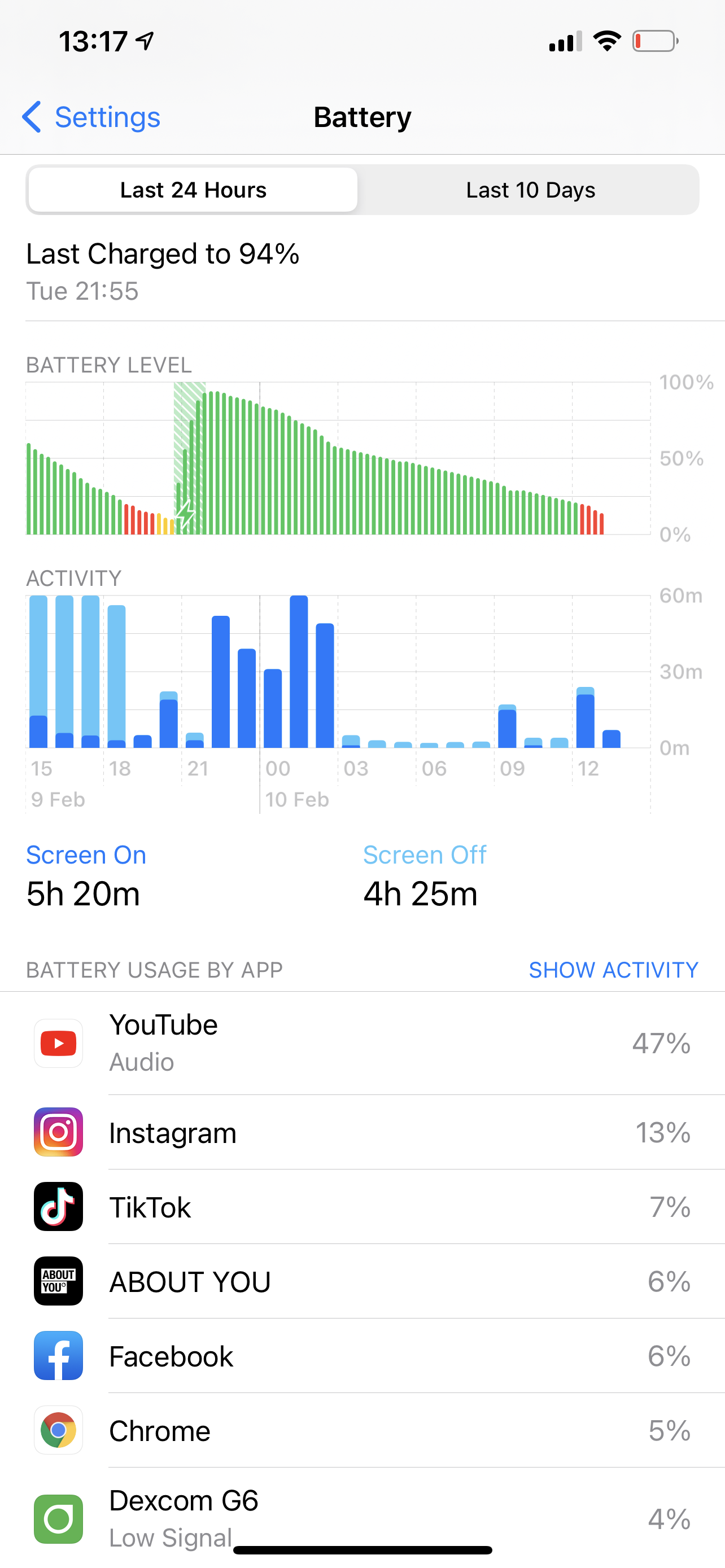Viewport: 725px width, 1568px height.
Task: Open the Dexcom G6 usage row
Action: pos(362,1517)
